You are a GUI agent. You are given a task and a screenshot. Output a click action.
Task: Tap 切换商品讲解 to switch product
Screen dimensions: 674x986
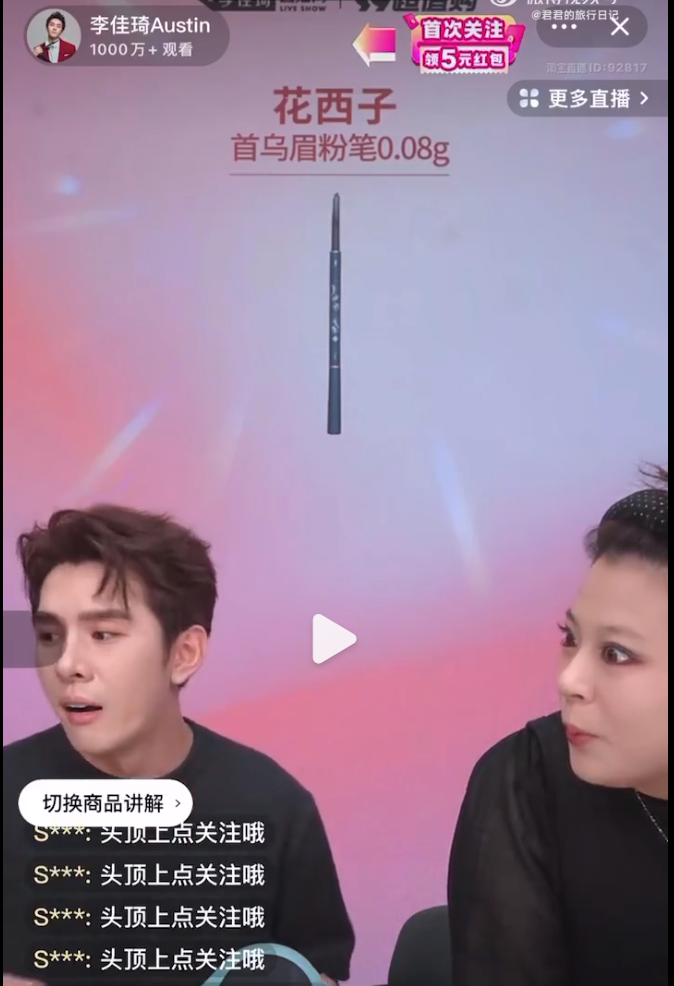click(x=105, y=803)
